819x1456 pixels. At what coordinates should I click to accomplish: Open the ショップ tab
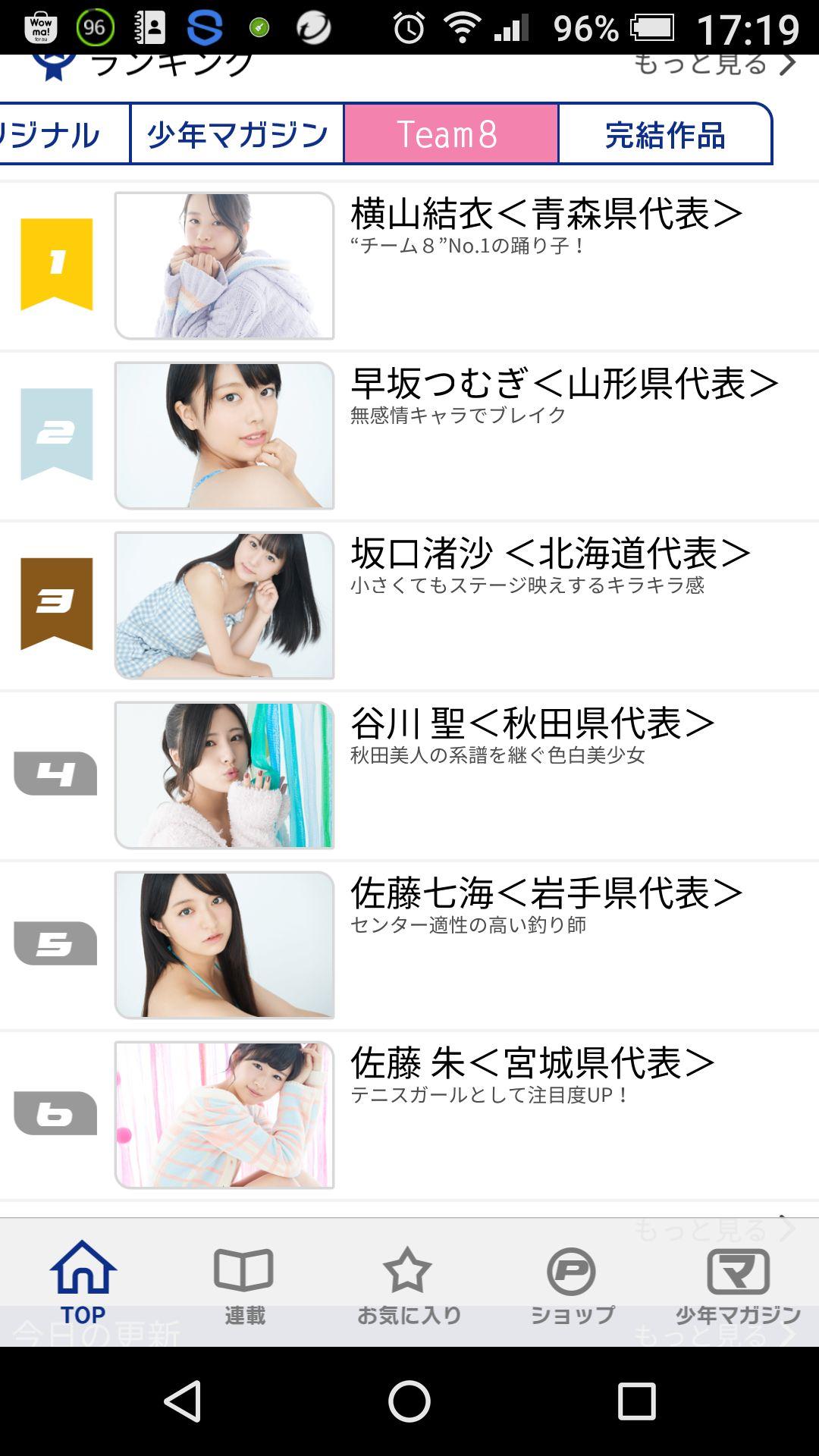[572, 1283]
